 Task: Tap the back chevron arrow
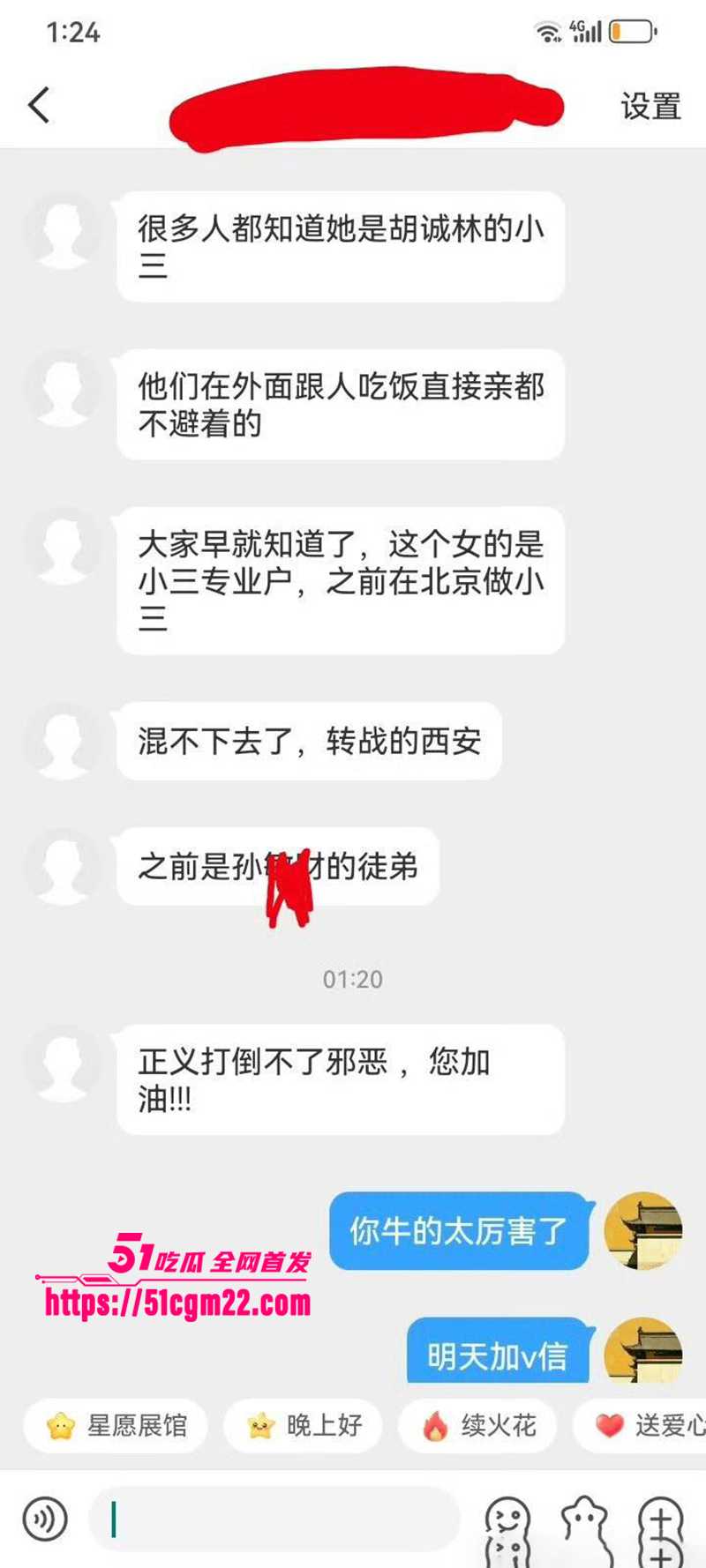point(35,106)
